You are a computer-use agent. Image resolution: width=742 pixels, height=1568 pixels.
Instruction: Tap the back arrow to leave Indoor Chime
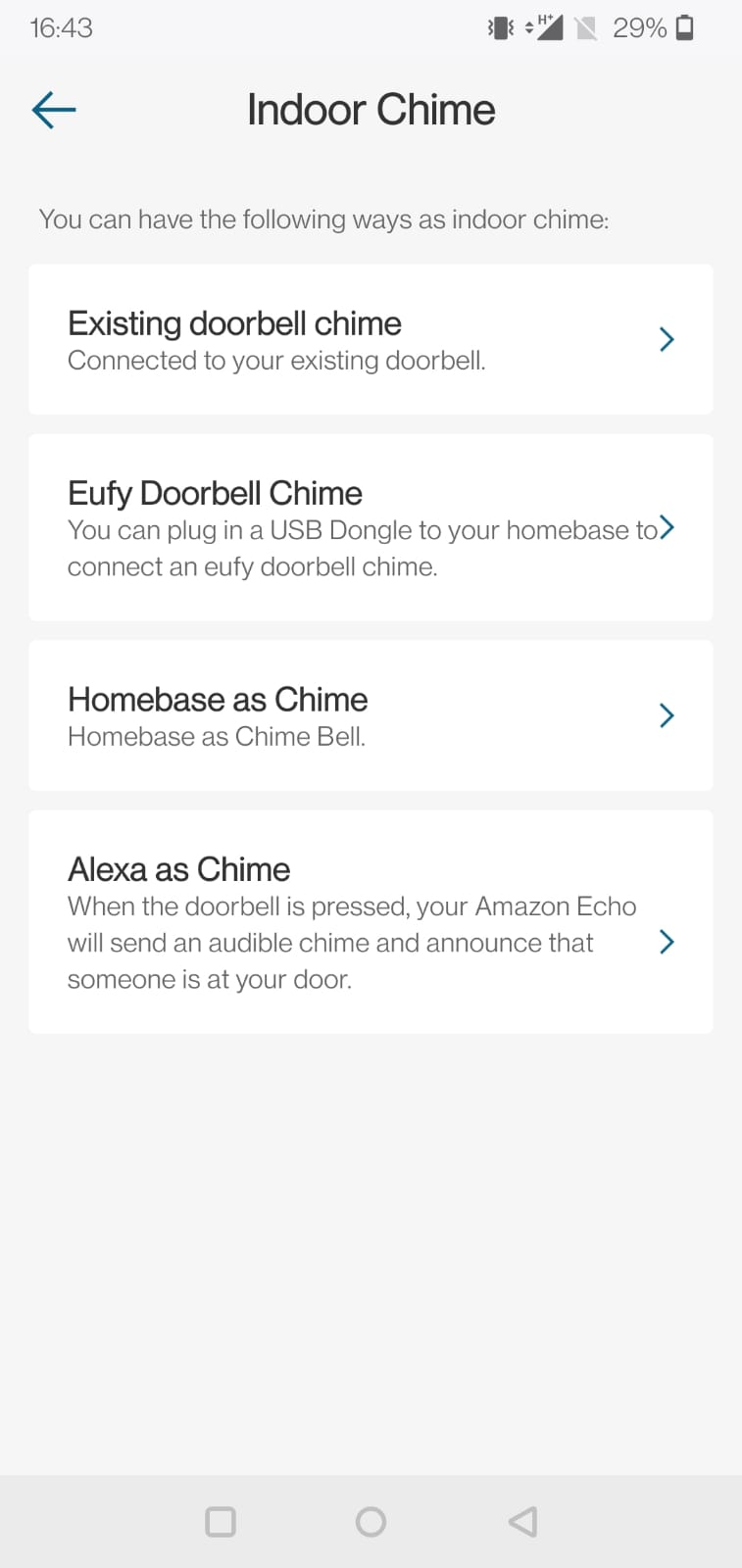tap(53, 110)
